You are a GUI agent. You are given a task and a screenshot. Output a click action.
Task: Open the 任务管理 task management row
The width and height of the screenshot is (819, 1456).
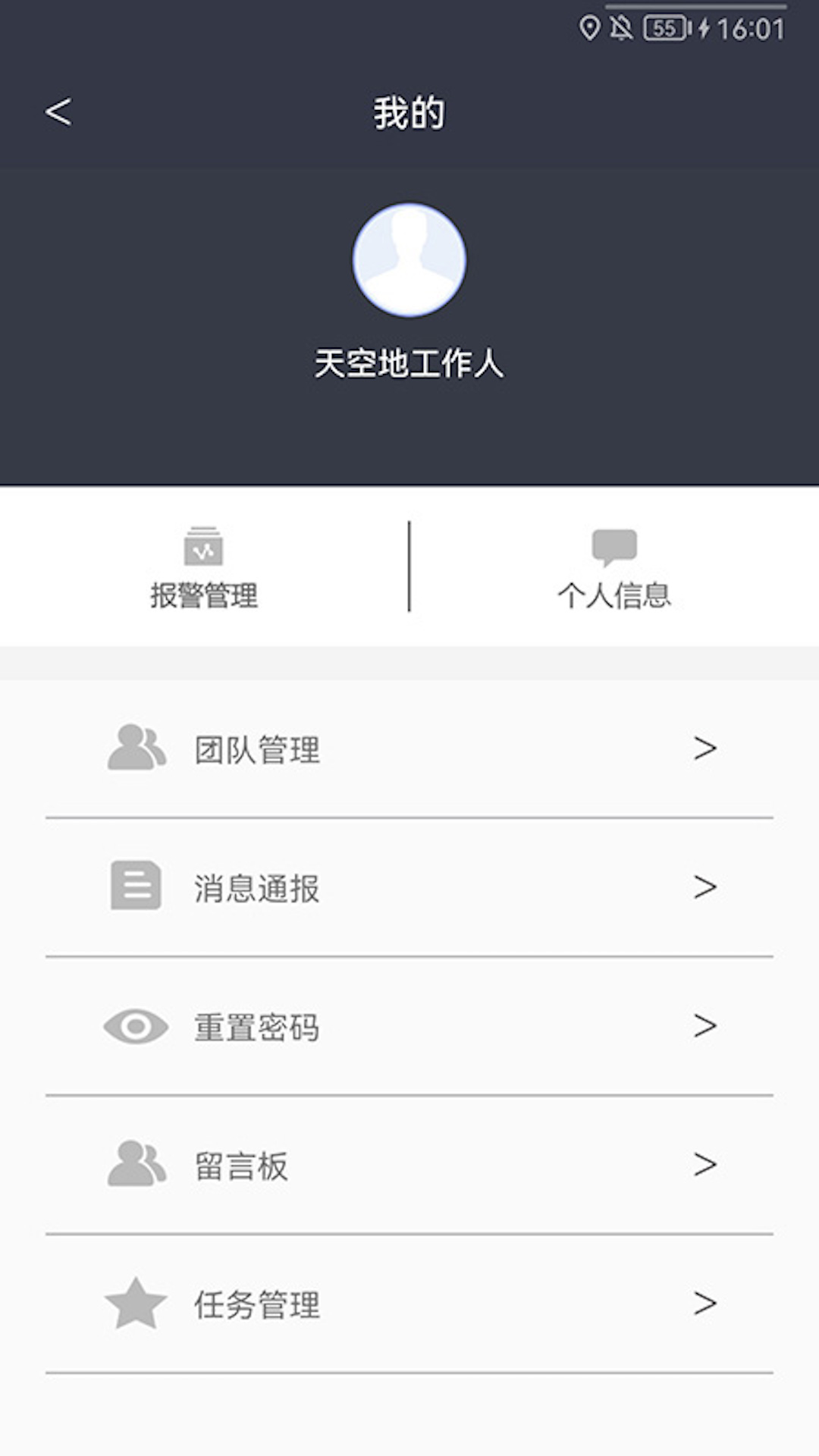(409, 1304)
